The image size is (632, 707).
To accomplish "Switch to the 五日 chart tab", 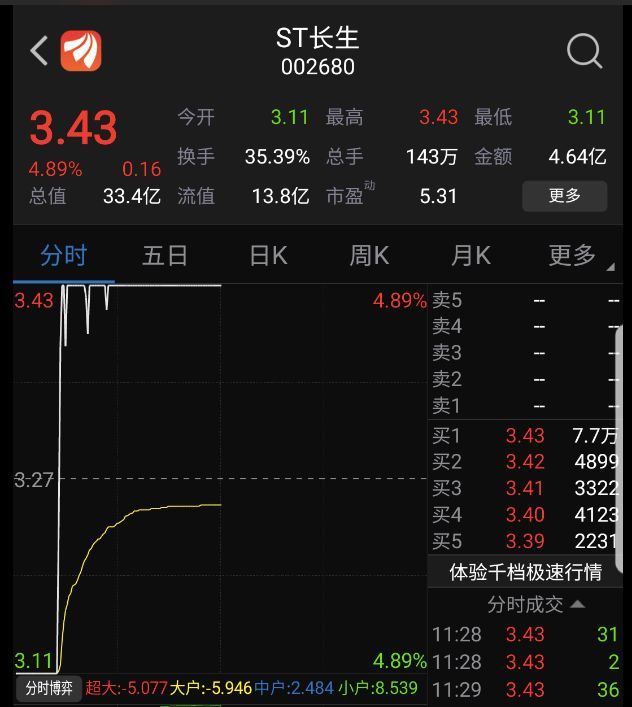I will coord(165,256).
